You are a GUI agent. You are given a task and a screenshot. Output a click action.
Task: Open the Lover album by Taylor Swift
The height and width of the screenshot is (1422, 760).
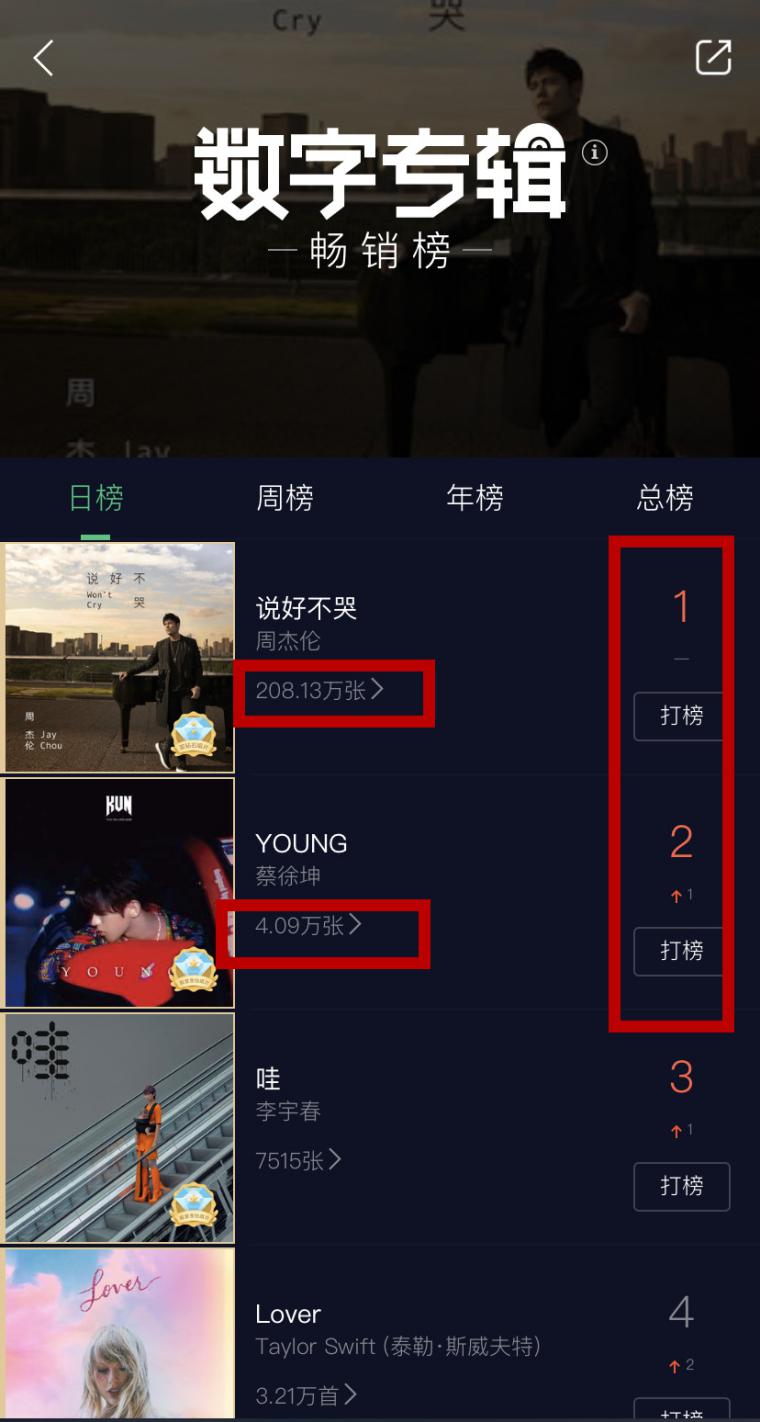tap(118, 1335)
